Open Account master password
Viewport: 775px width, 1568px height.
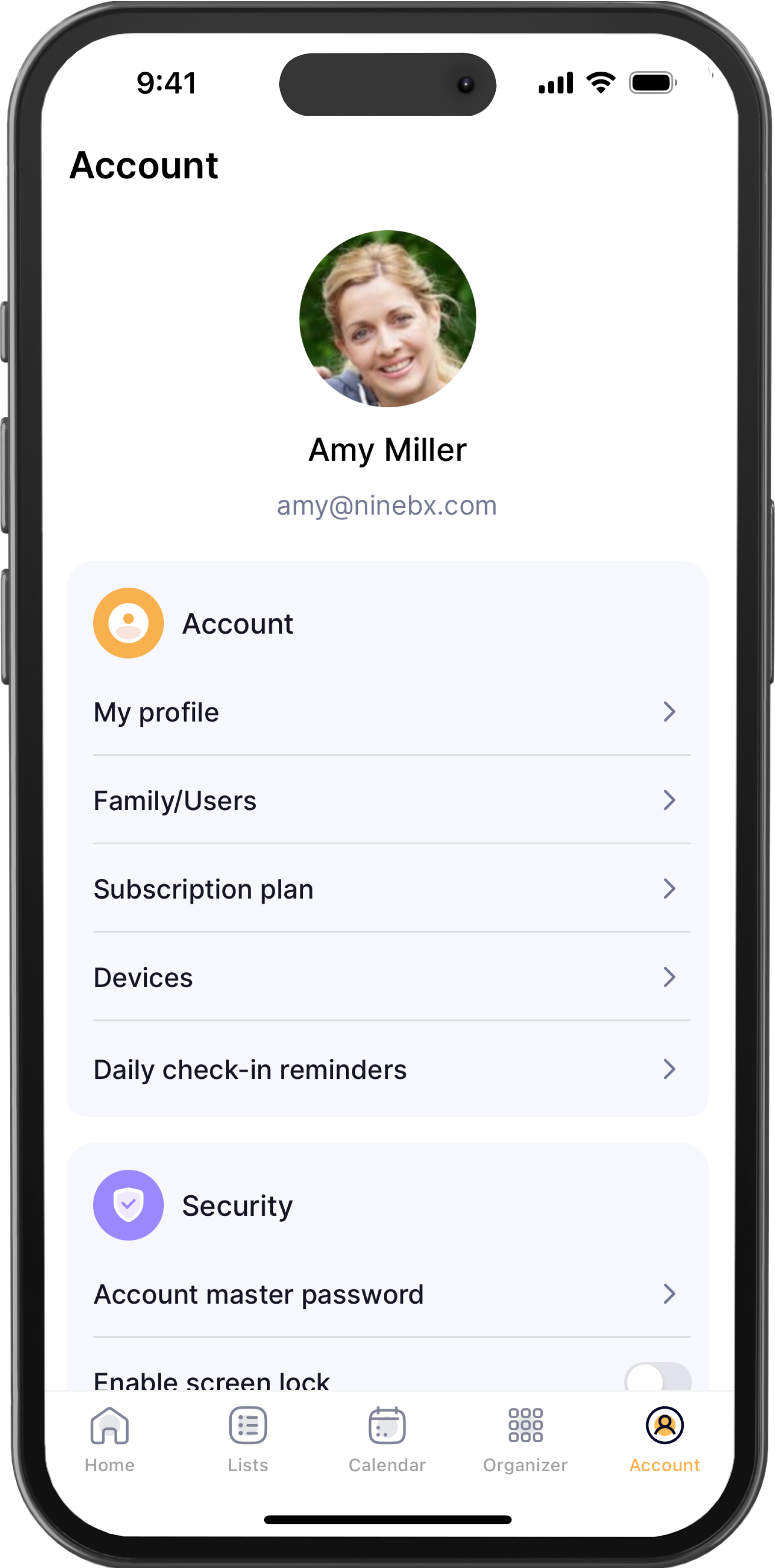coord(387,1293)
